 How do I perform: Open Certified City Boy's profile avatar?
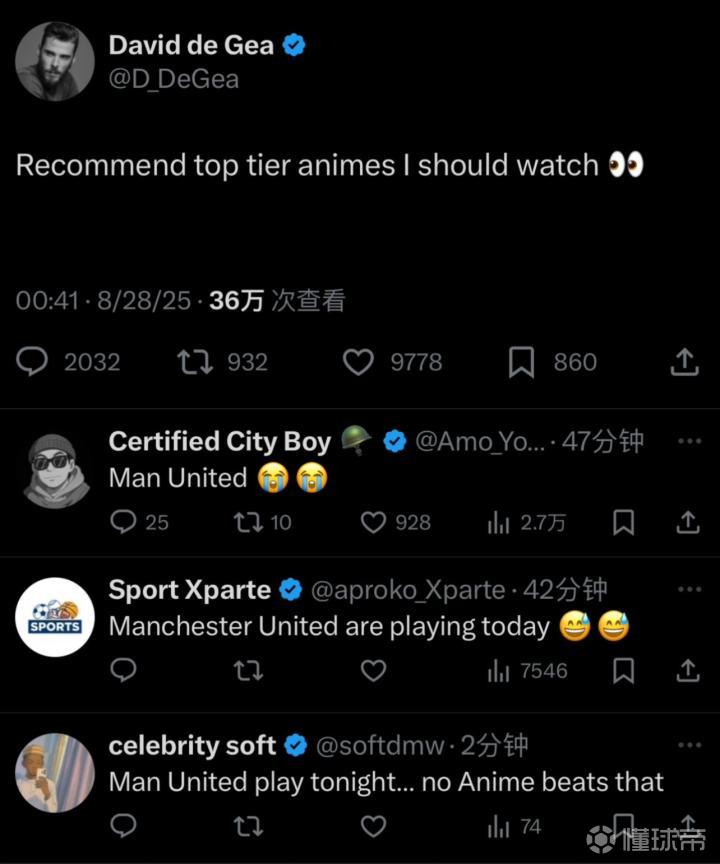coord(55,468)
